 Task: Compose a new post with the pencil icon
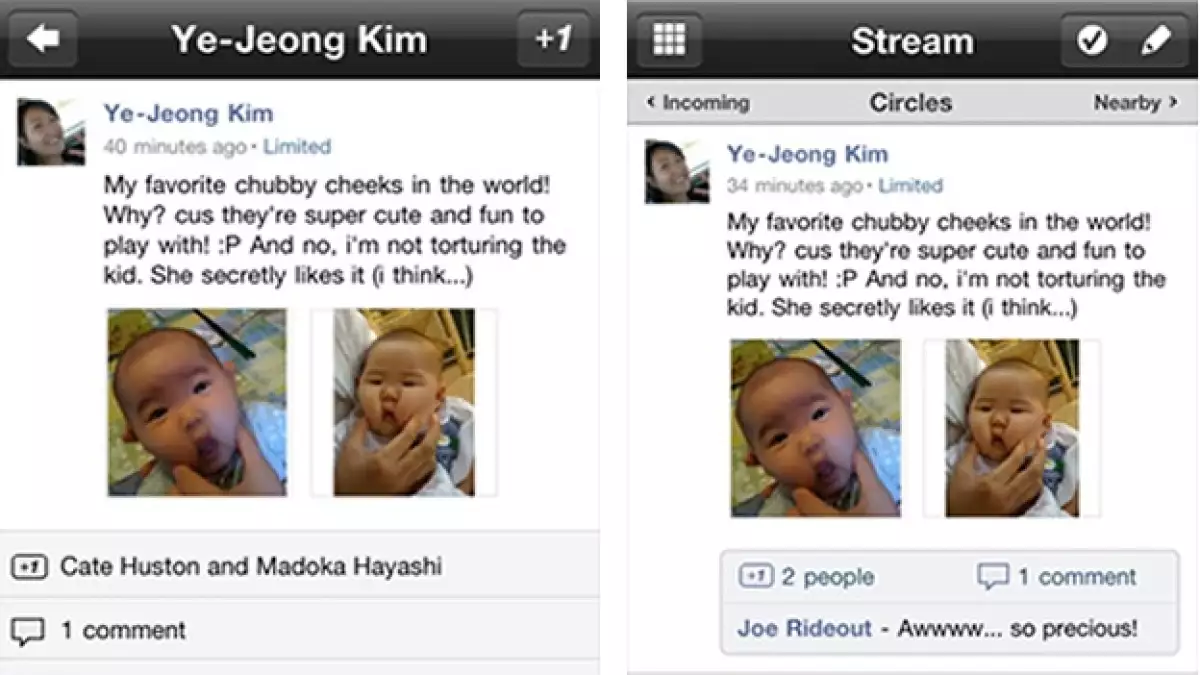[1154, 41]
